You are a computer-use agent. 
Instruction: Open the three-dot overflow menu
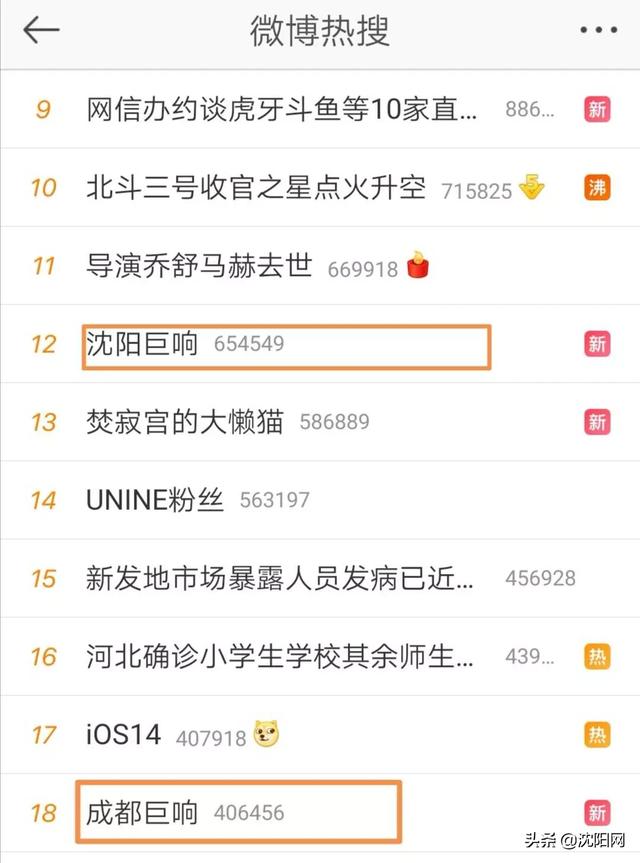[598, 30]
